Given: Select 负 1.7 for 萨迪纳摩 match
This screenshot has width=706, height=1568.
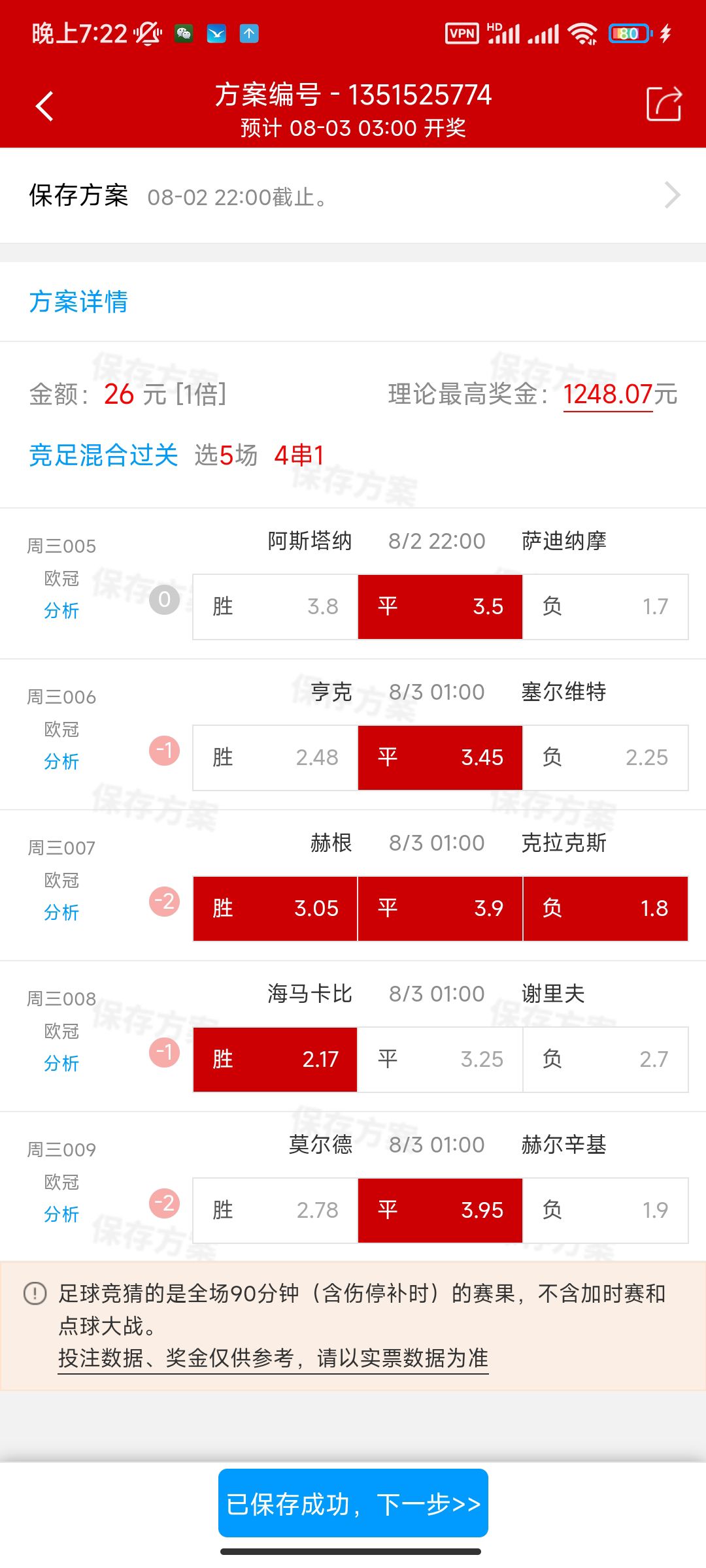Looking at the screenshot, I should 605,607.
